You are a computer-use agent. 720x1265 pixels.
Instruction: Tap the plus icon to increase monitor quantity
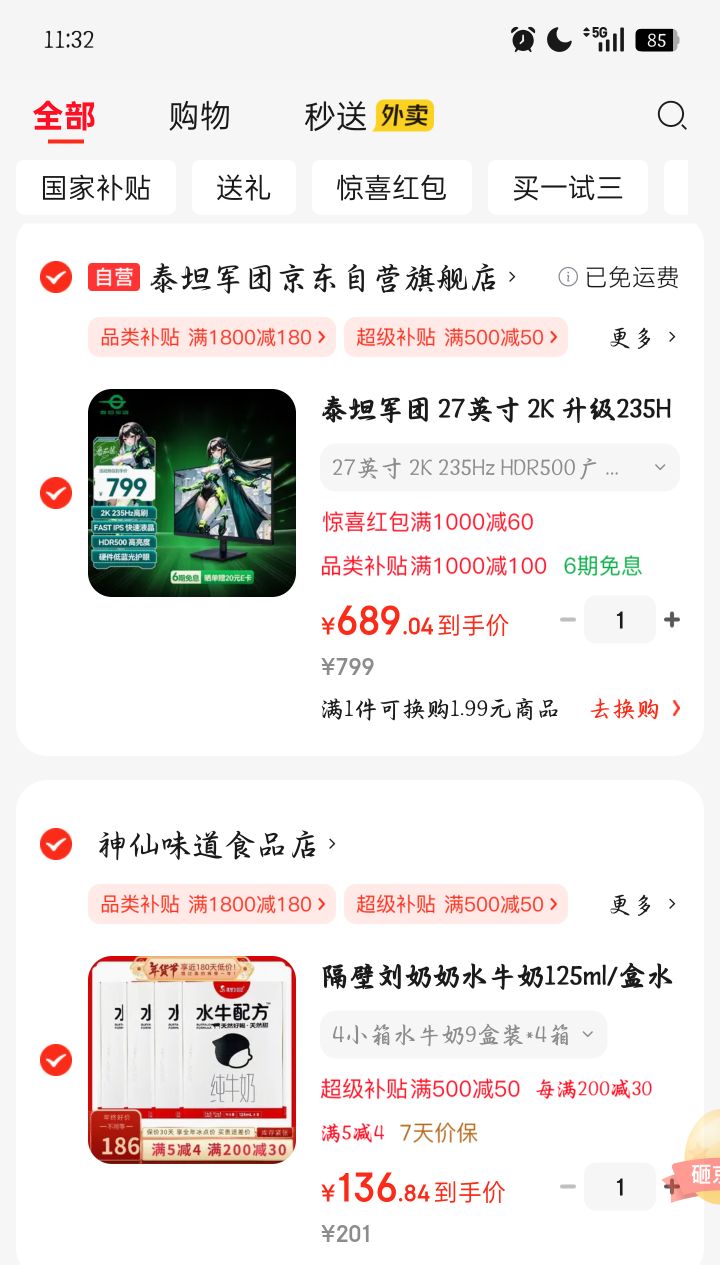point(671,620)
